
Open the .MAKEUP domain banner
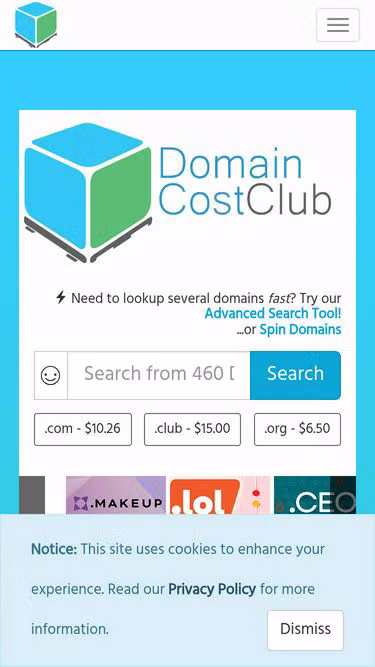click(116, 495)
